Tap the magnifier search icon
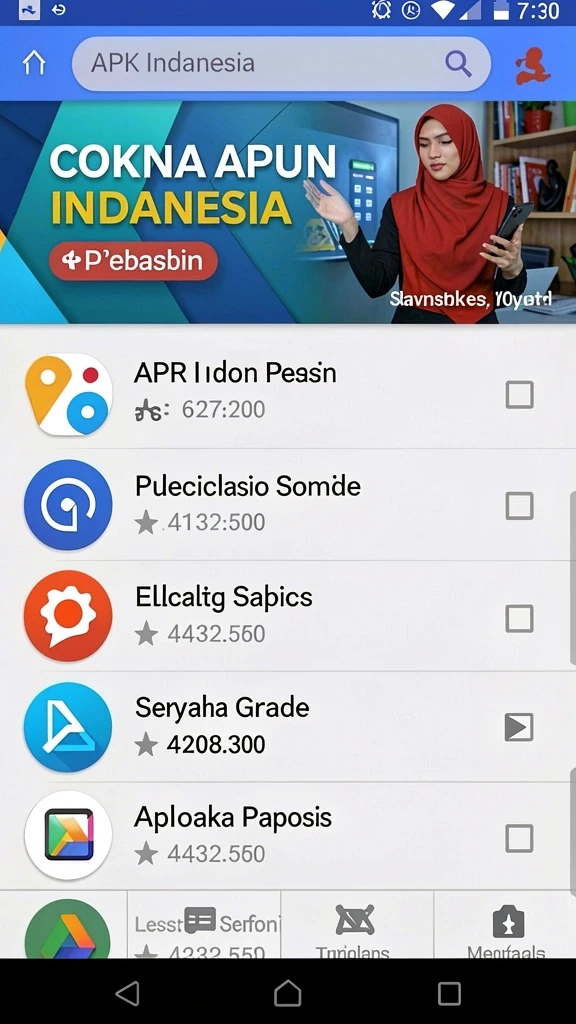Screen dimensions: 576x1024 [458, 63]
